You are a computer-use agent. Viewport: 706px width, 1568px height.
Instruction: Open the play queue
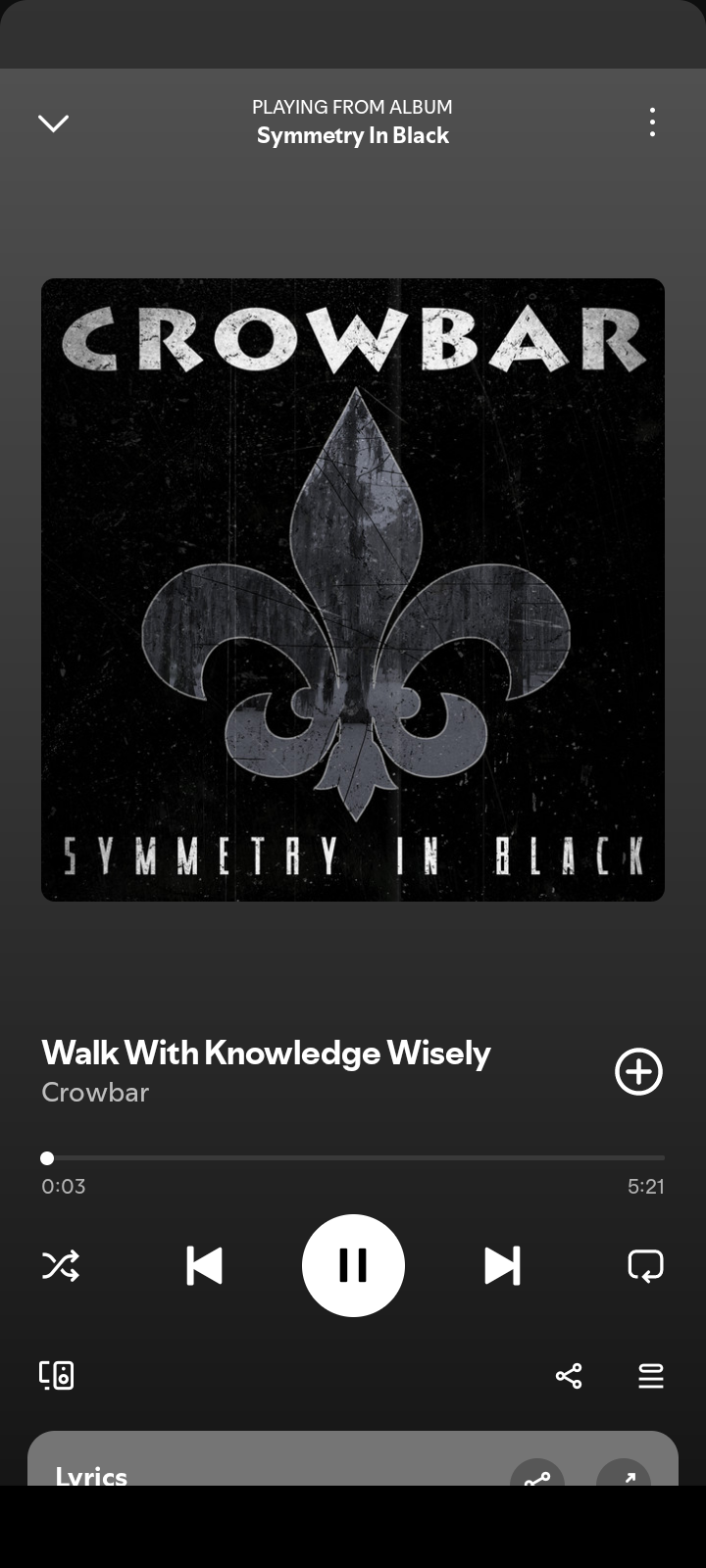pos(651,1376)
